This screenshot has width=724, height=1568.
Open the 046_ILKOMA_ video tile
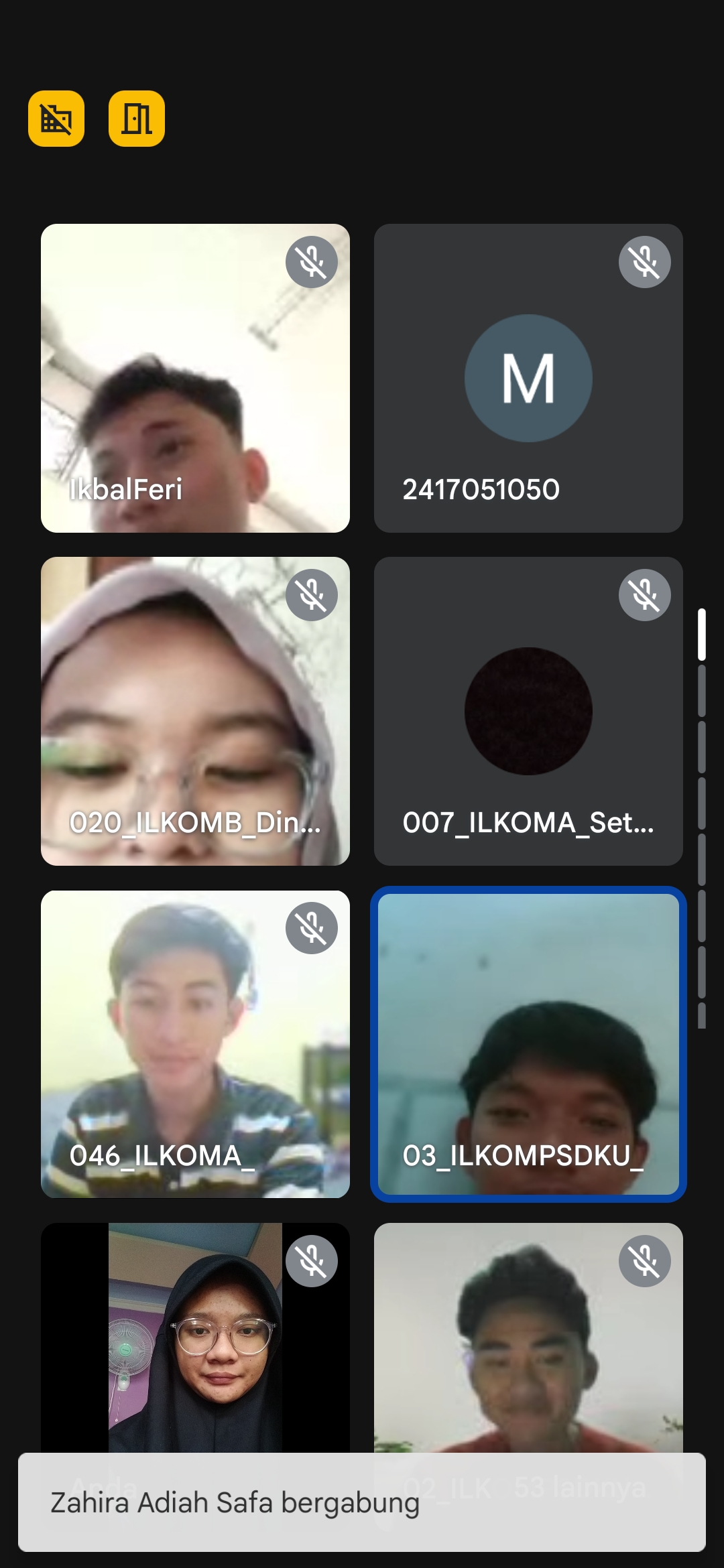[195, 1044]
